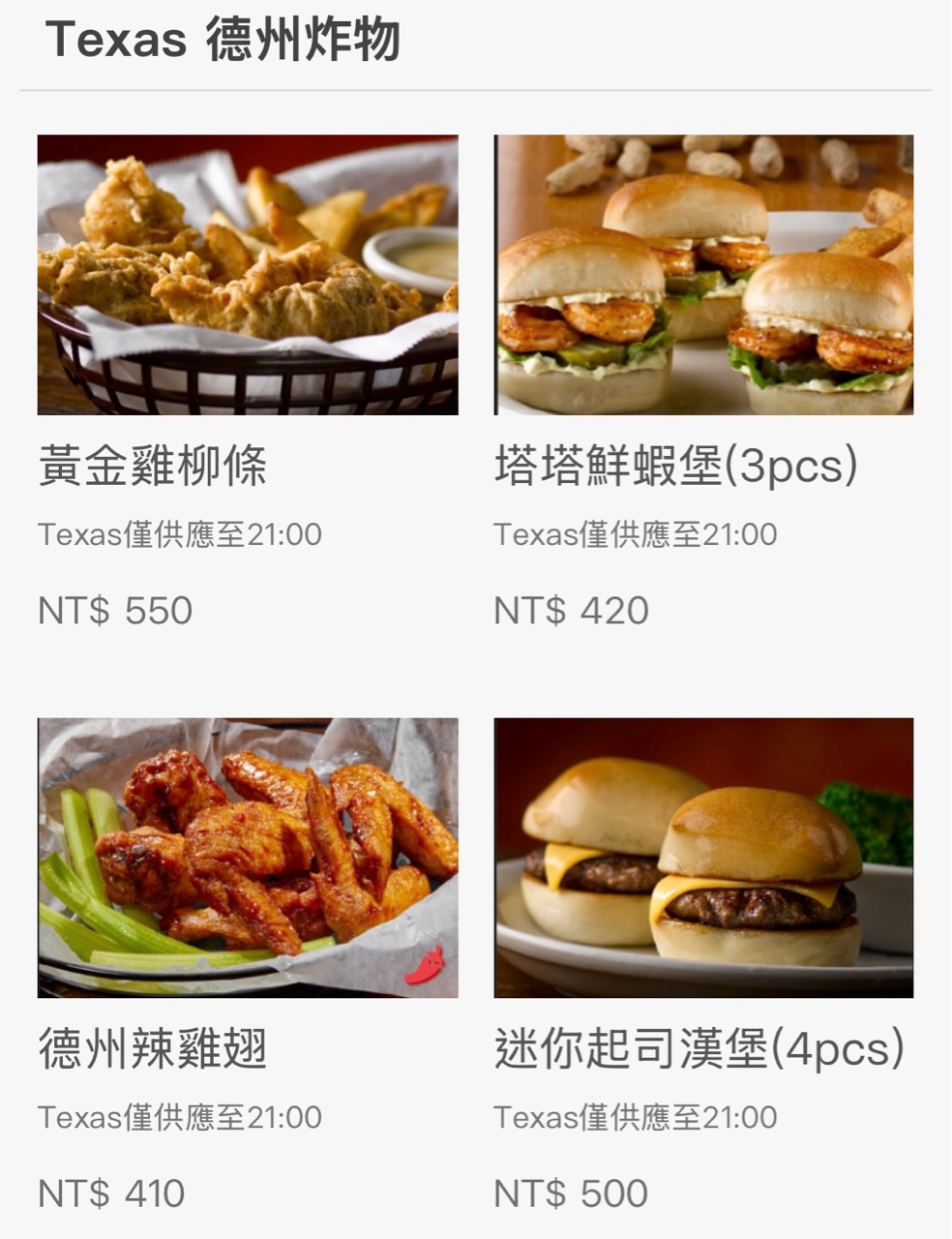The width and height of the screenshot is (952, 1239).
Task: Select the 塔塔鮮蝦堡(3pcs) item
Action: coord(703,381)
